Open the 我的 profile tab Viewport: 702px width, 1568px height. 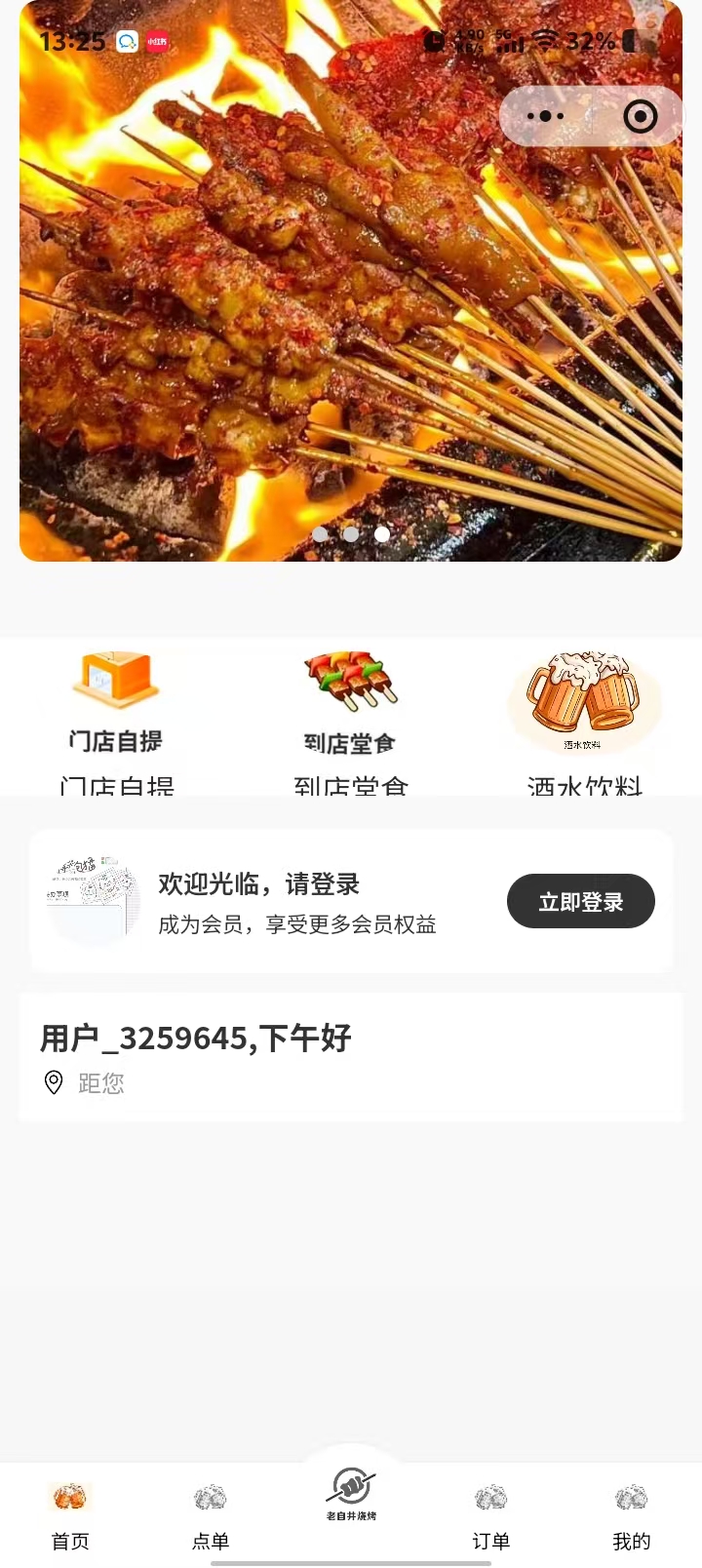pos(631,1516)
